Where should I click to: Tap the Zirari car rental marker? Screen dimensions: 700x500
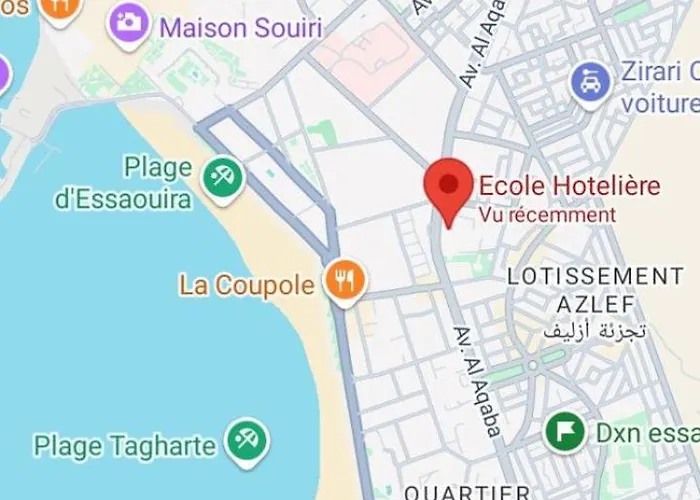click(x=589, y=82)
